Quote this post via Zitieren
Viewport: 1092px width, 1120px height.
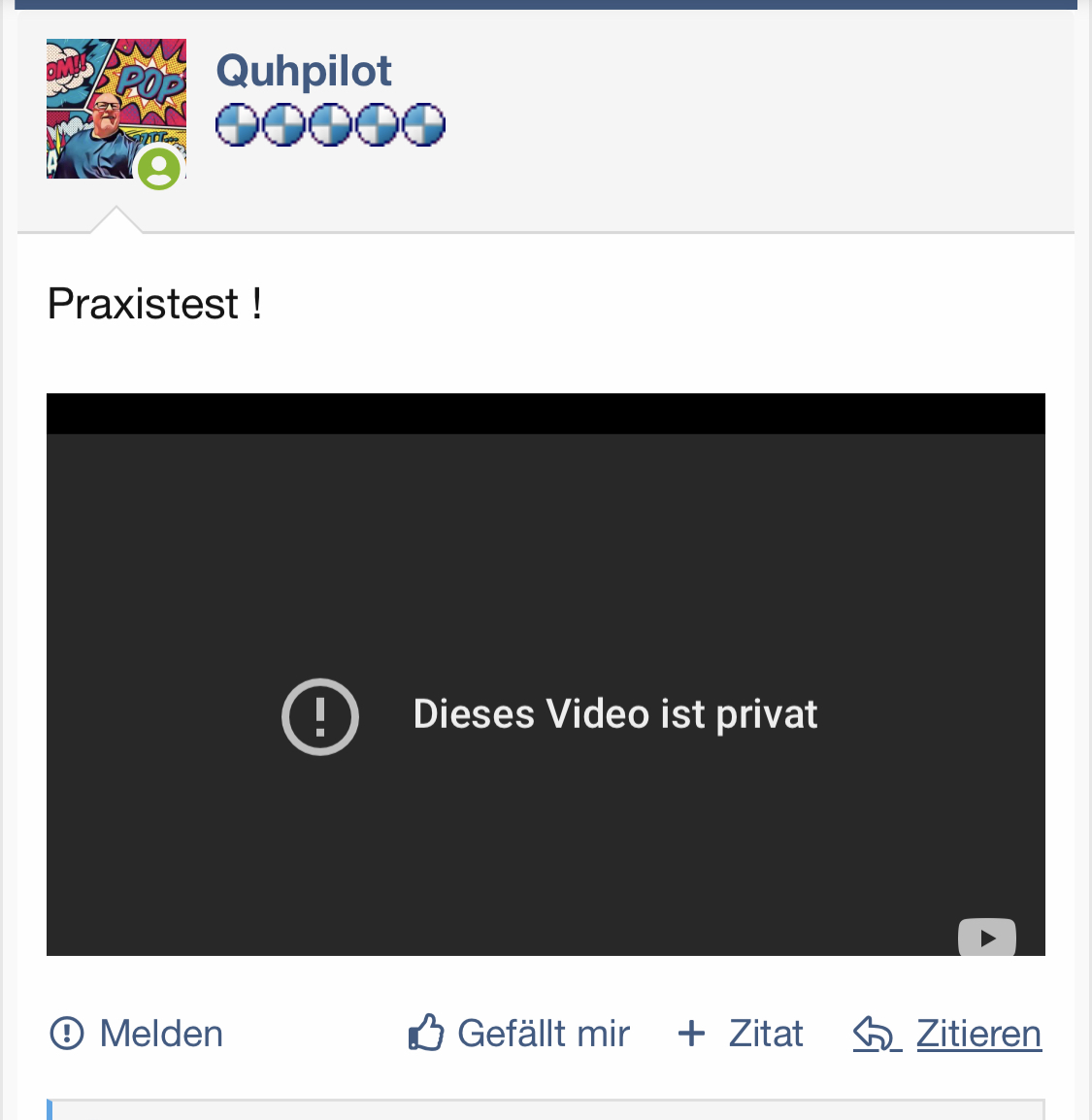click(x=947, y=1034)
